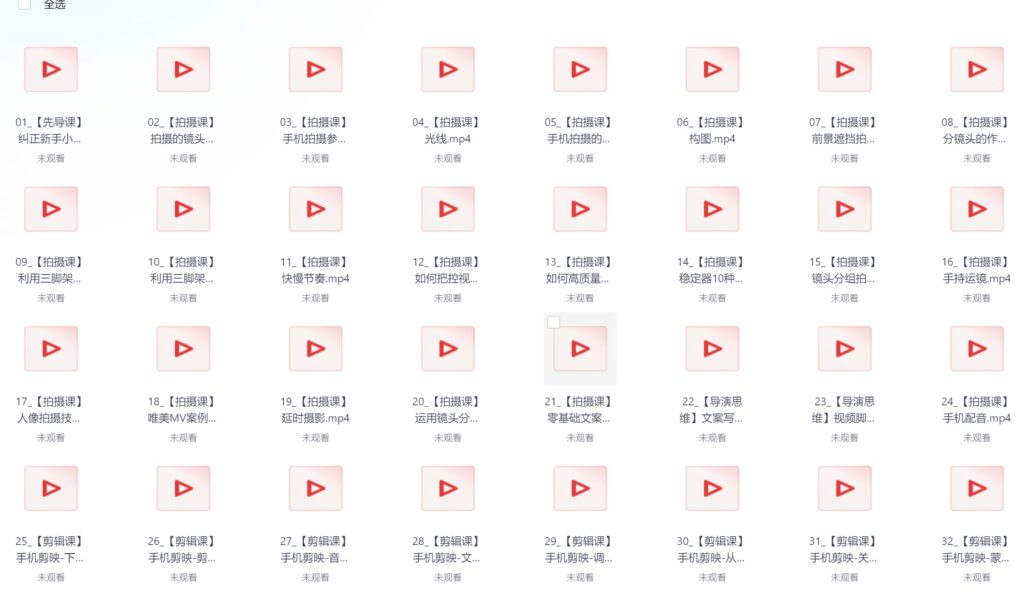Image resolution: width=1024 pixels, height=592 pixels.
Task: Check the 全选 select-all checkbox
Action: click(x=25, y=5)
